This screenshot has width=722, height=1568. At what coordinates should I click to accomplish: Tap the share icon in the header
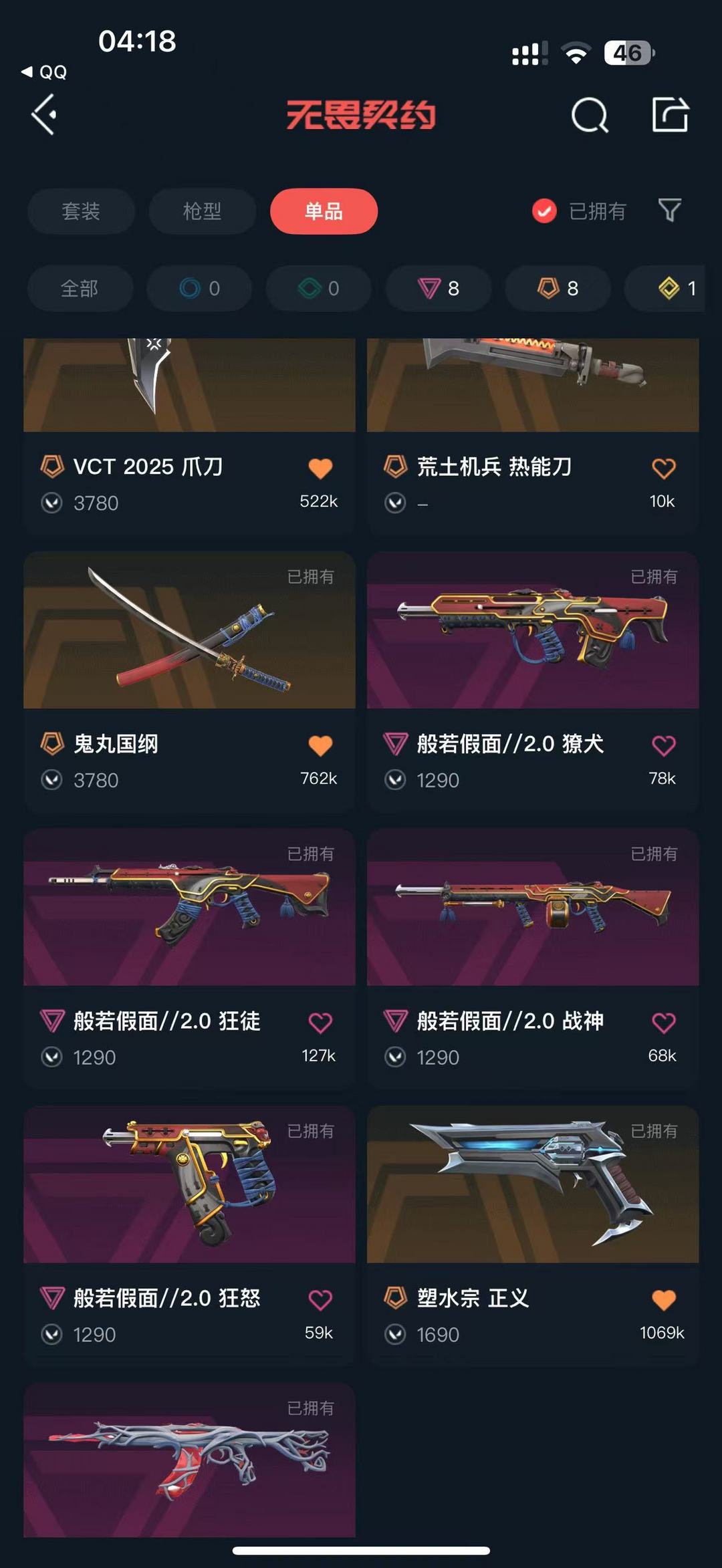point(670,114)
